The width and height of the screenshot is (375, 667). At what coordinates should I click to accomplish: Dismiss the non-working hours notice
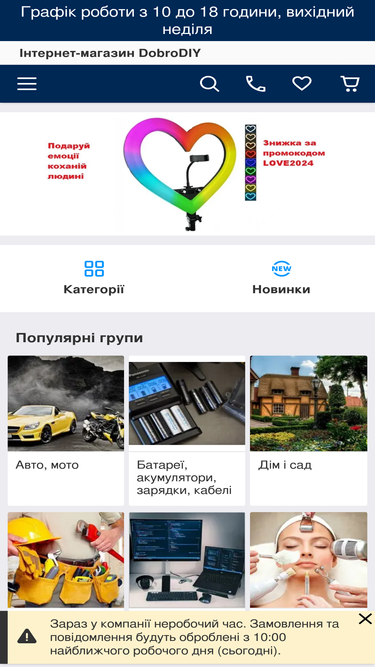coord(365,619)
